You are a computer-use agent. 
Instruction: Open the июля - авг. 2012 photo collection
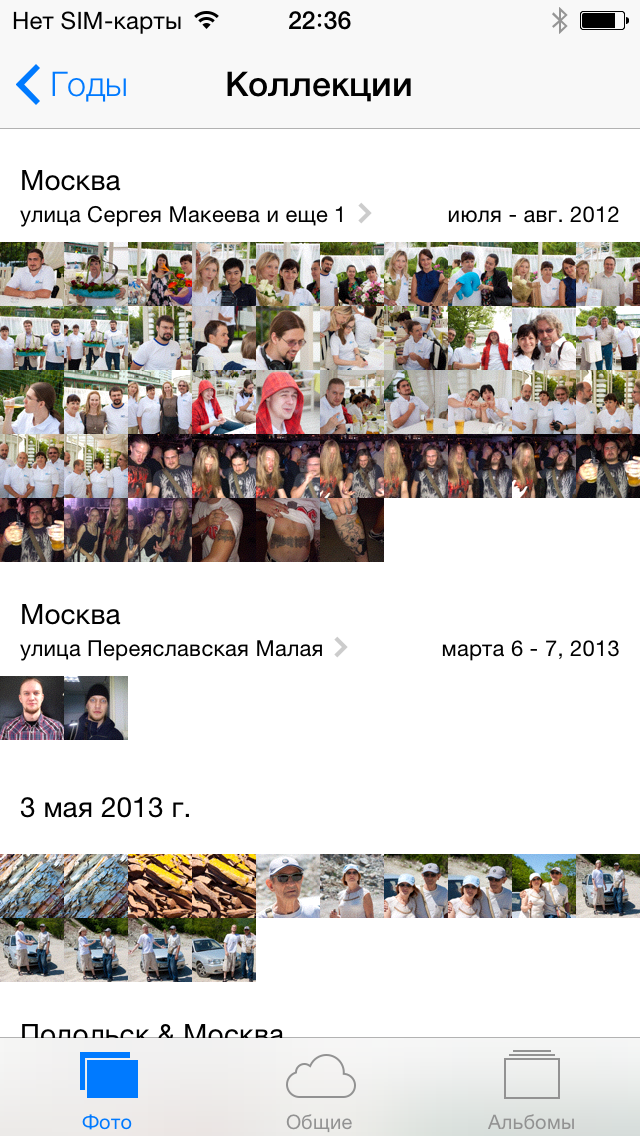(x=320, y=402)
